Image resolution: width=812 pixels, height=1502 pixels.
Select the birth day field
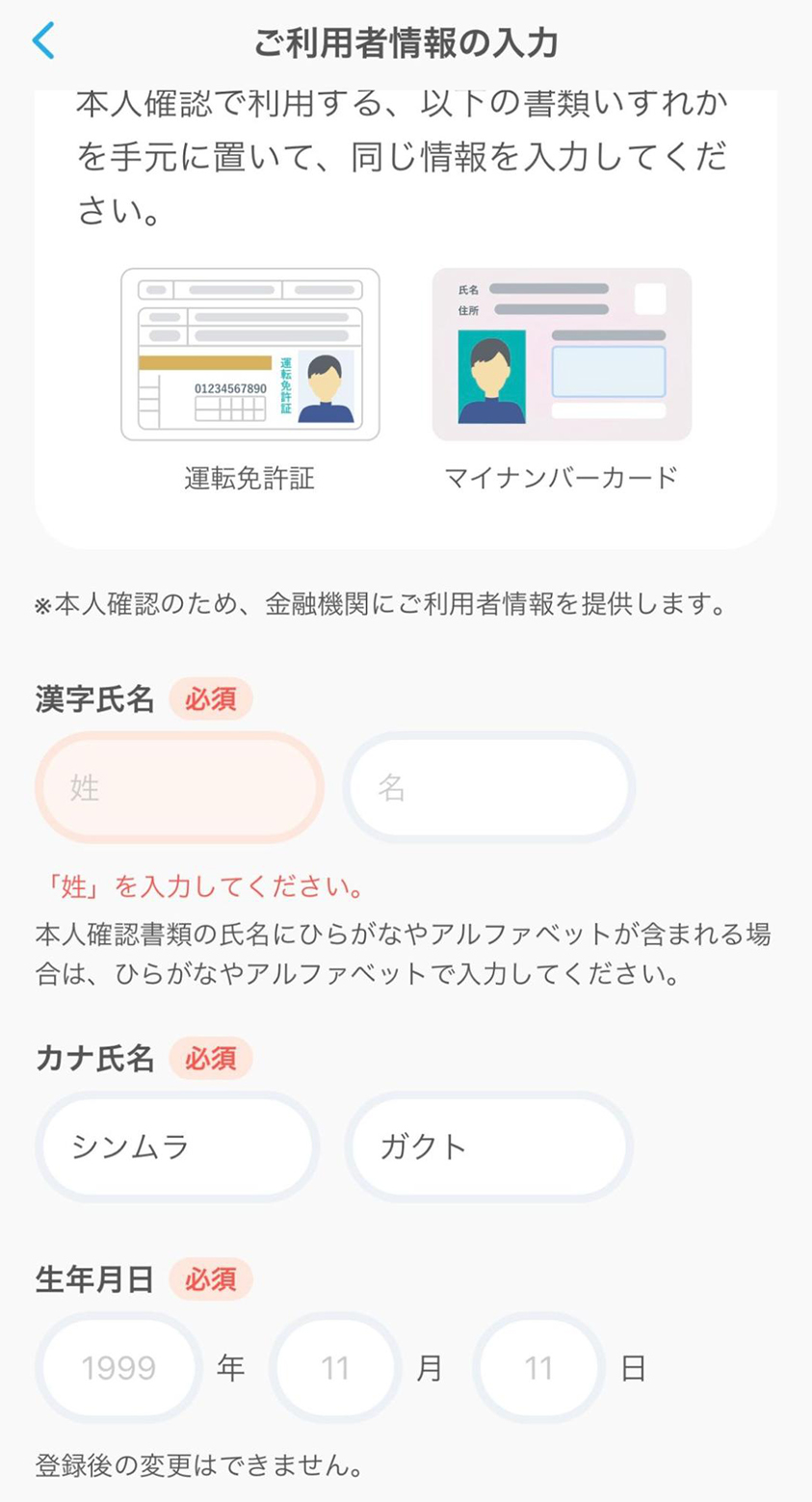pyautogui.click(x=538, y=1367)
